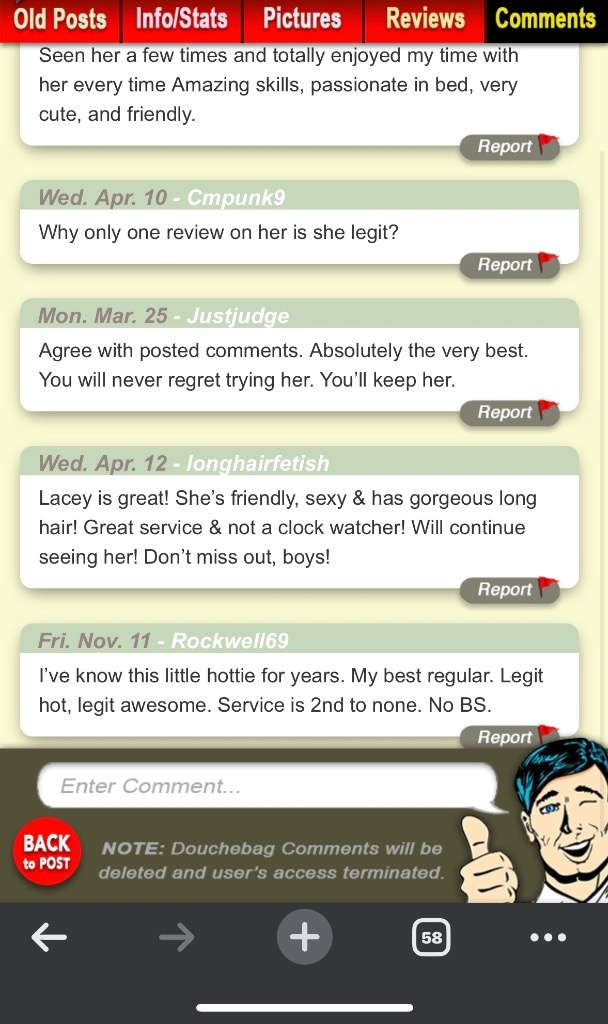
Task: Open the Reviews tab
Action: (425, 19)
